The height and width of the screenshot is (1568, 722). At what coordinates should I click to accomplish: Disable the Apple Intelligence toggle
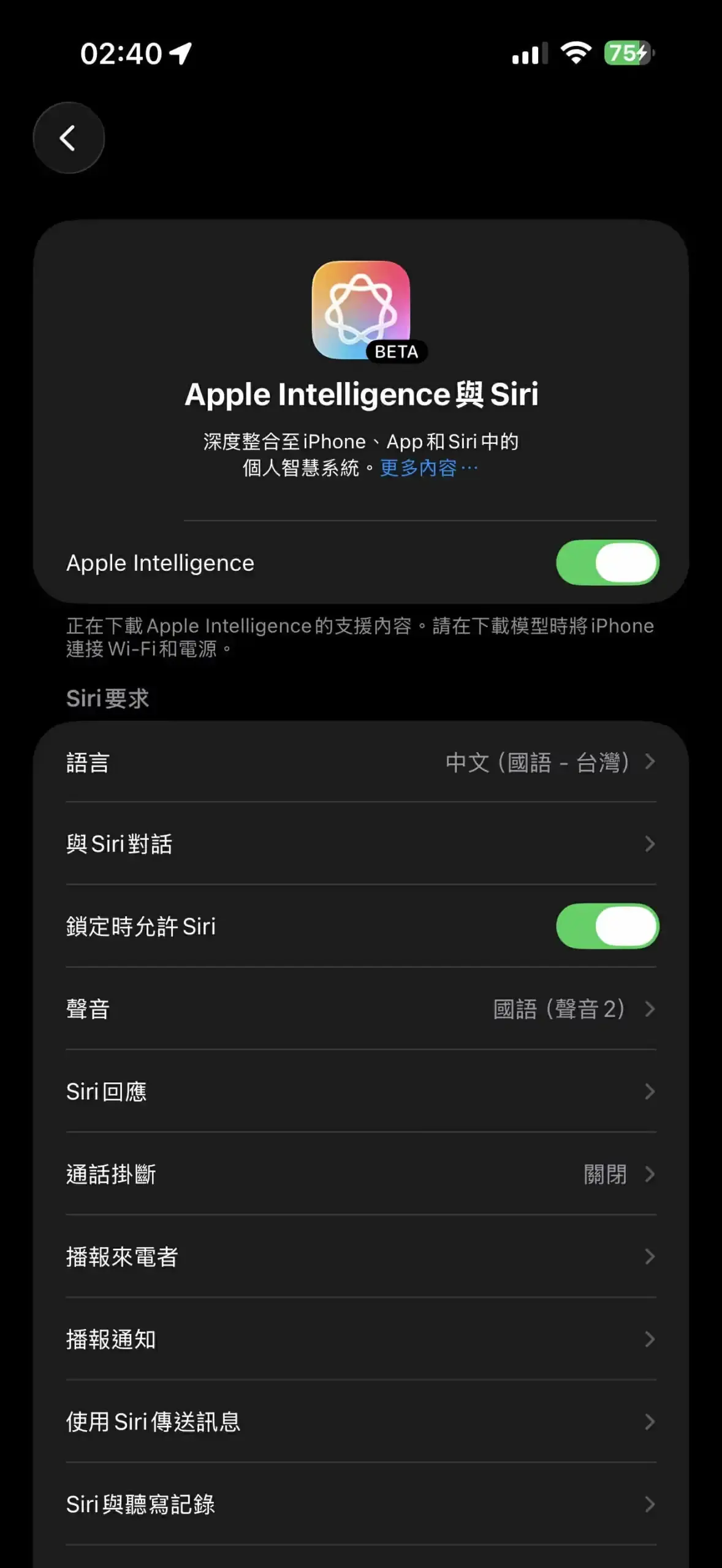(608, 562)
